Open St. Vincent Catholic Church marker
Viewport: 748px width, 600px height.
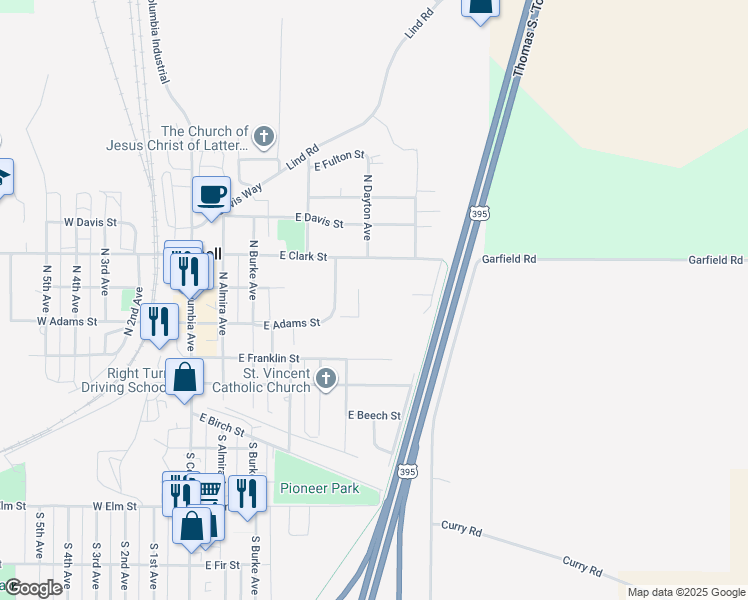[325, 379]
